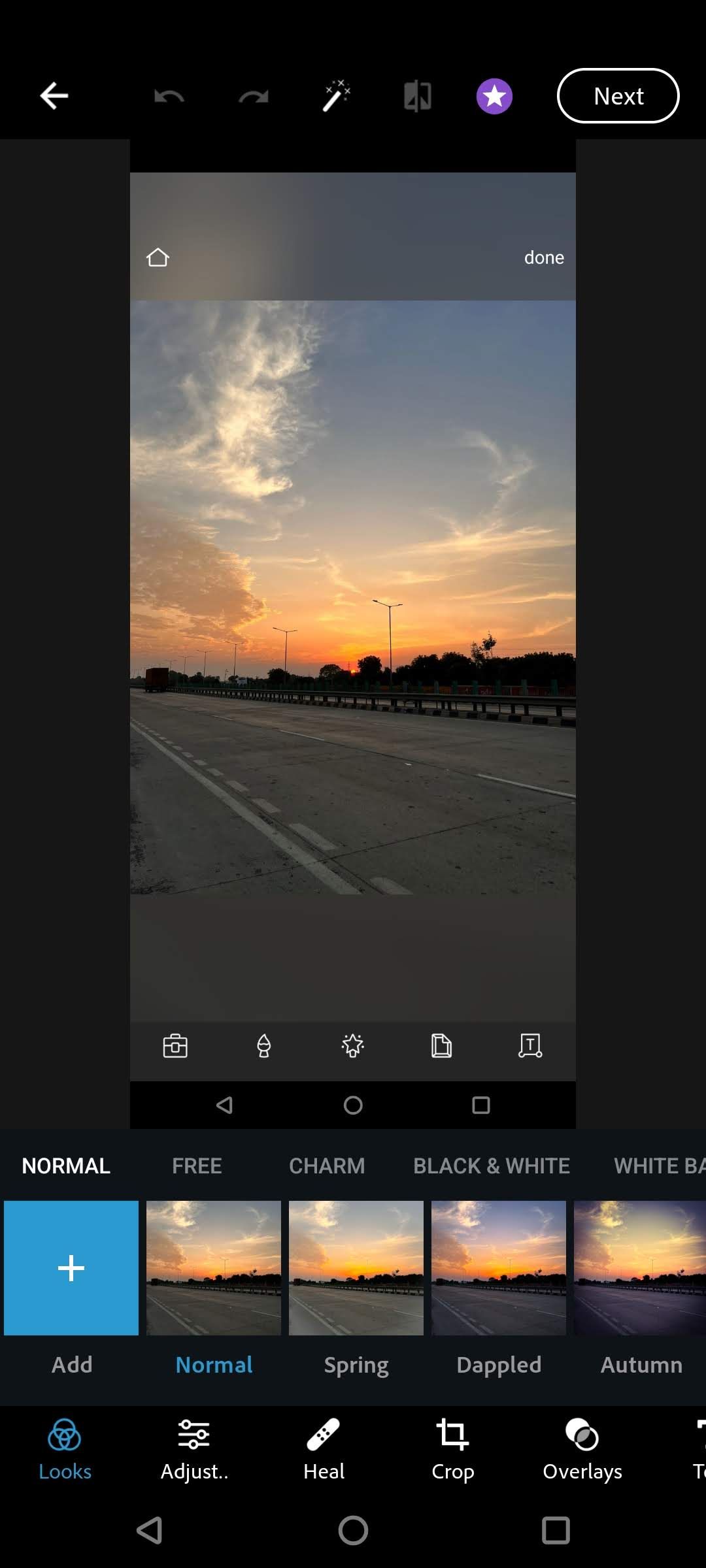Open the toolbox icon in the preview overlay
Screen dimensions: 706x1568
[175, 1046]
